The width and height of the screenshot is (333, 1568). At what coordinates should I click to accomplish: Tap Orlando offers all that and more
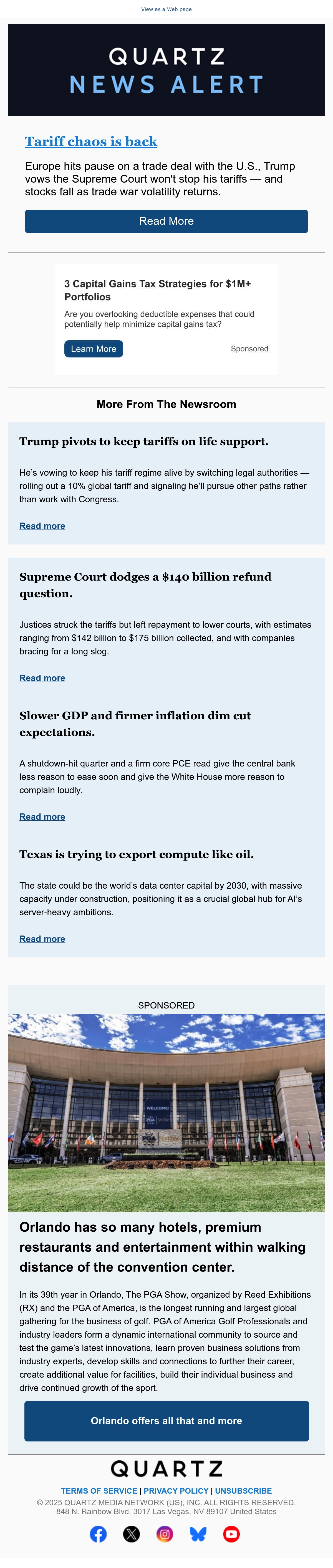[x=166, y=1421]
